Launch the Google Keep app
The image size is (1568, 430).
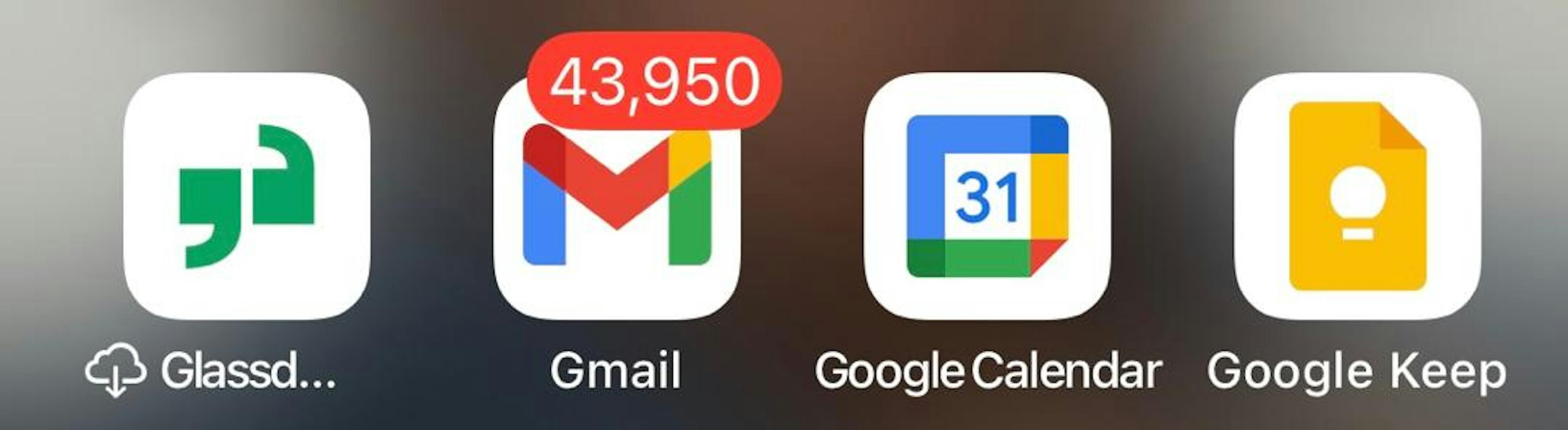tap(1357, 196)
